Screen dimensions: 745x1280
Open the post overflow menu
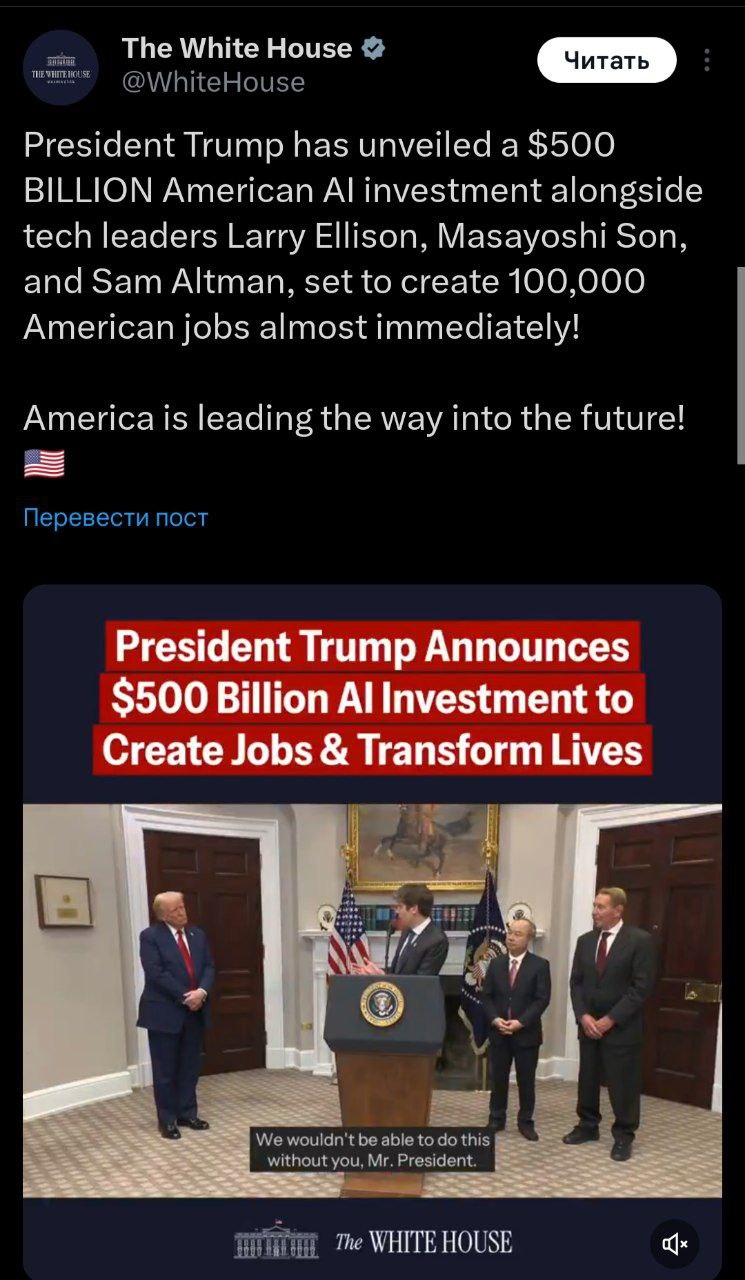coord(707,61)
